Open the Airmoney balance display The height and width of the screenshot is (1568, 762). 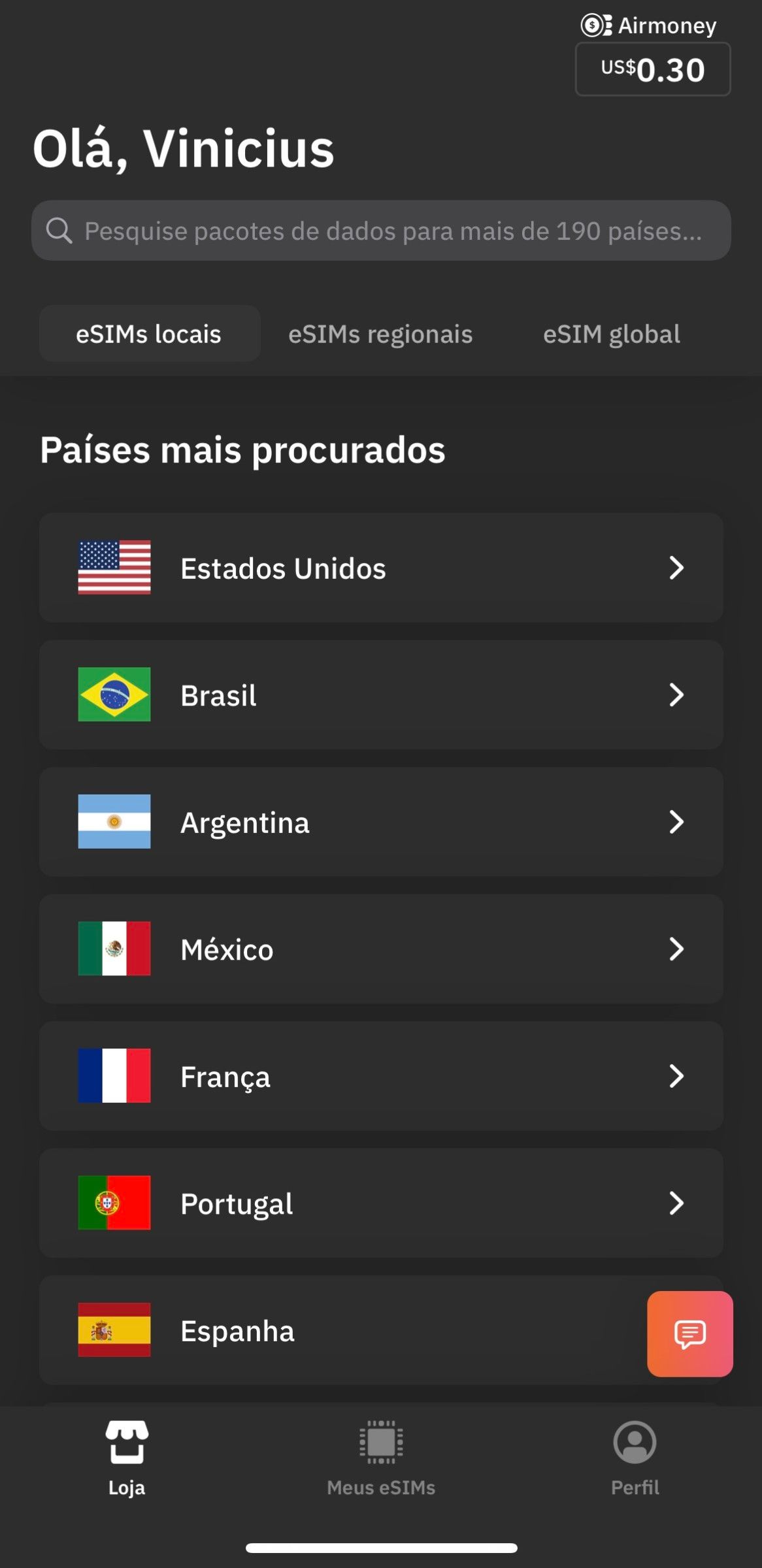tap(649, 25)
